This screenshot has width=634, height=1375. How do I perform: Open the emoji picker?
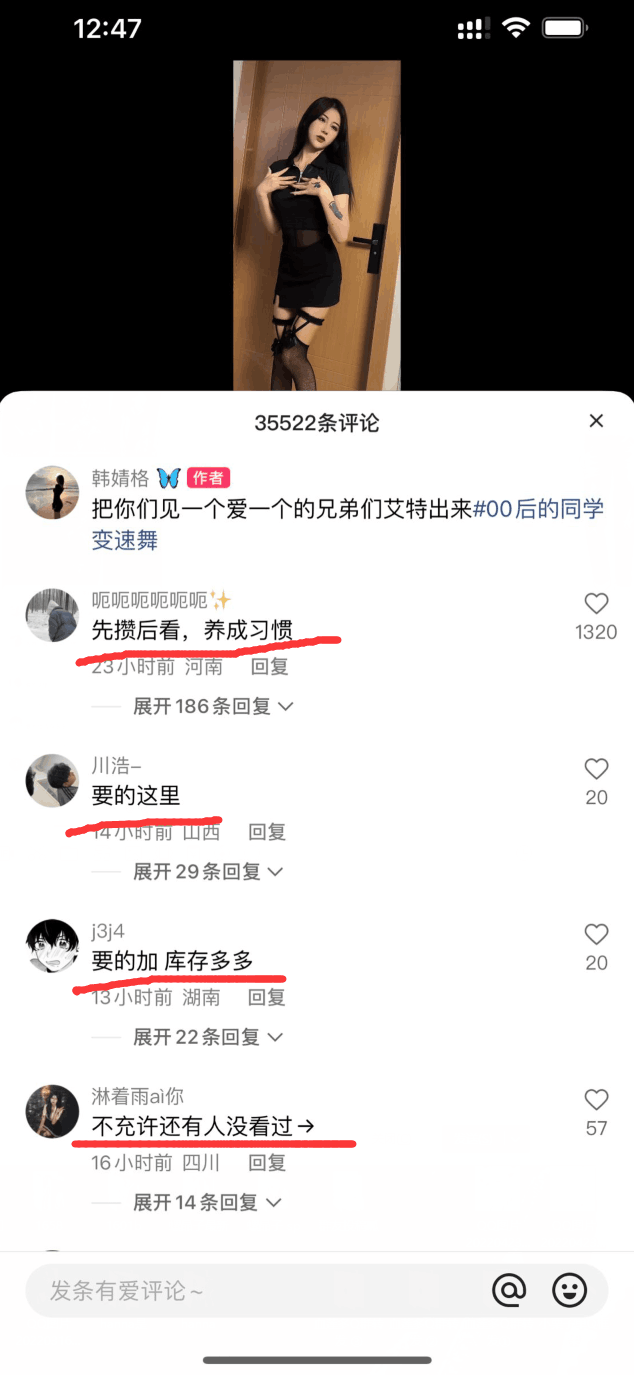(x=570, y=1291)
